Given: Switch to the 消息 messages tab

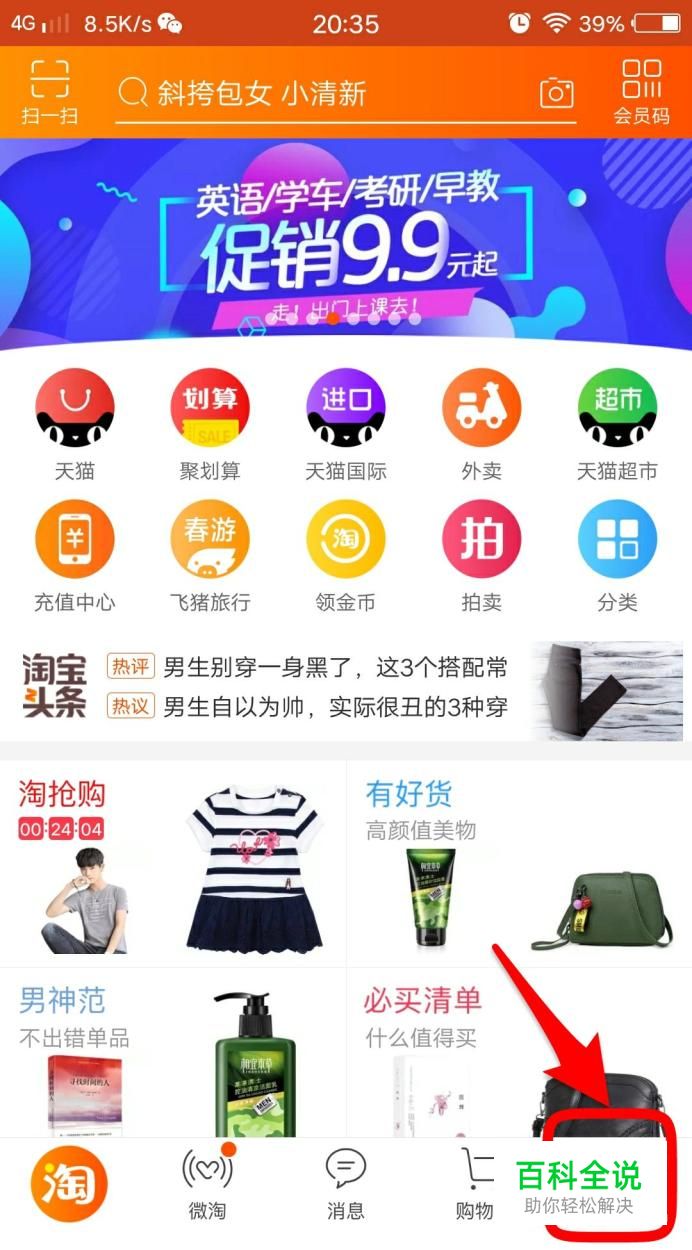Looking at the screenshot, I should click(x=346, y=1187).
